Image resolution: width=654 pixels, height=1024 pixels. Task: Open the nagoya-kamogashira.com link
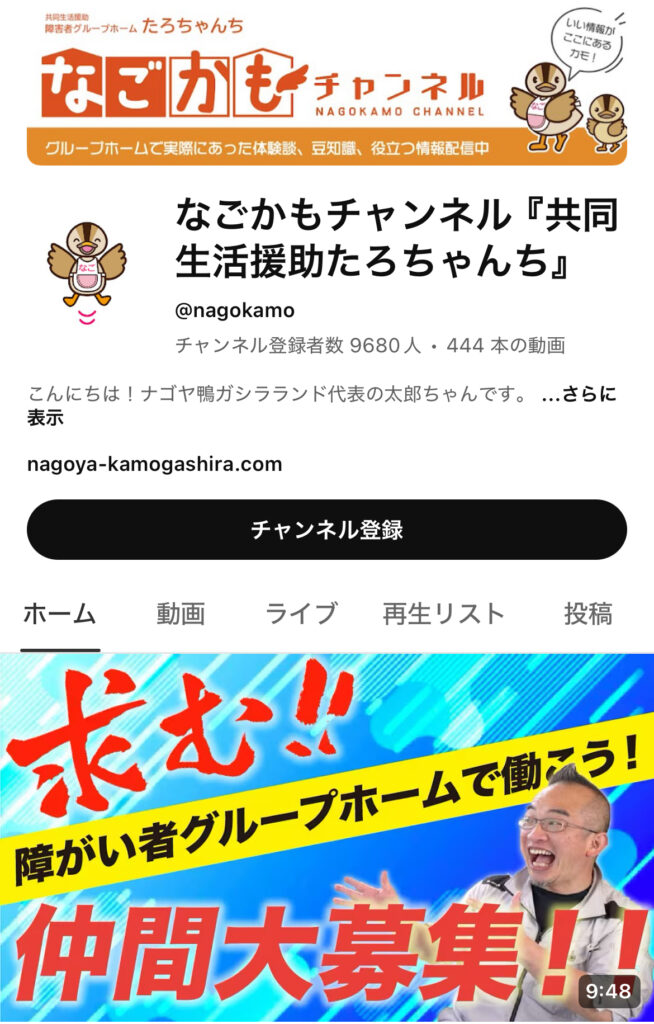click(x=154, y=464)
